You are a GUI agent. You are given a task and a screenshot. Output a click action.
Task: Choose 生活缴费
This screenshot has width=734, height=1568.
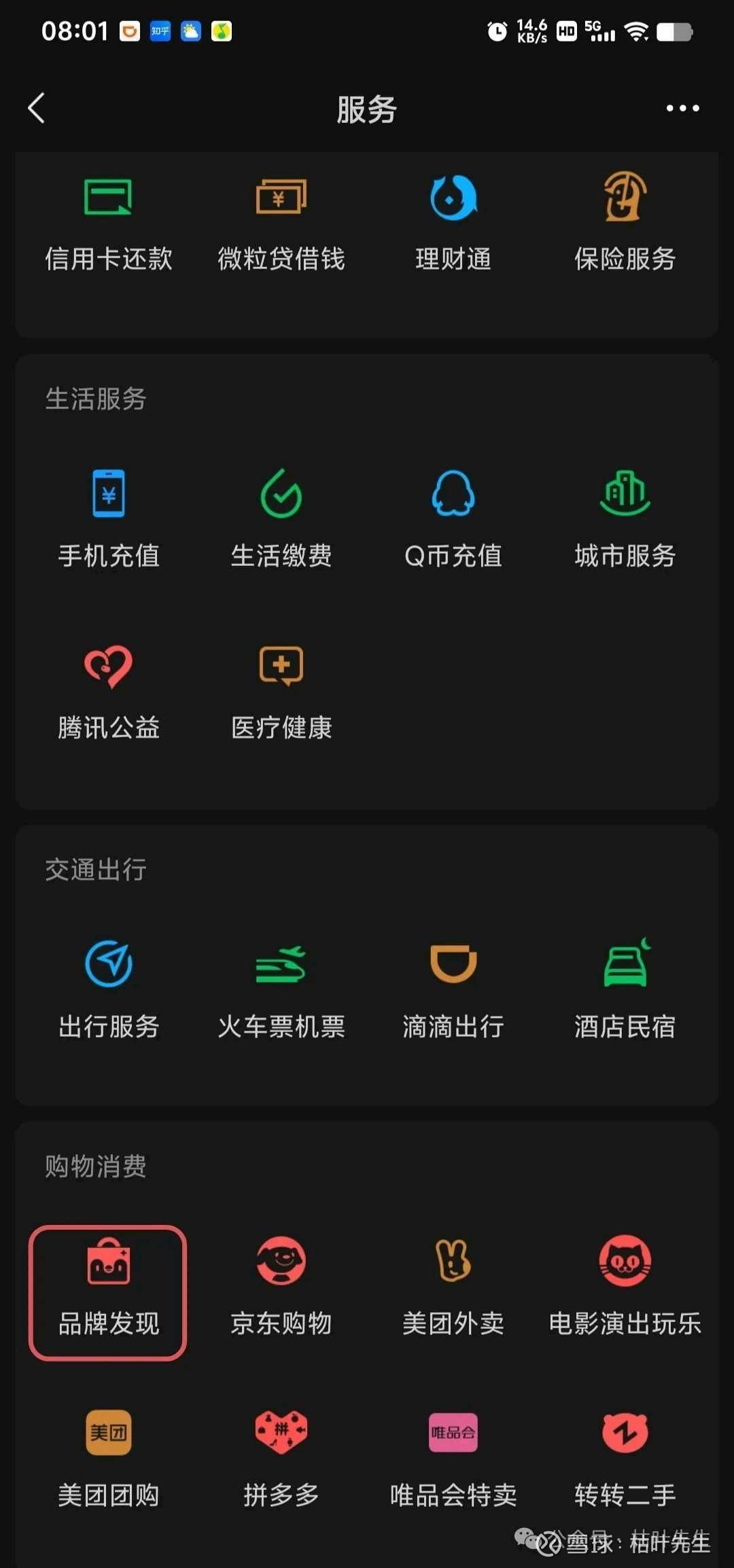tap(281, 520)
